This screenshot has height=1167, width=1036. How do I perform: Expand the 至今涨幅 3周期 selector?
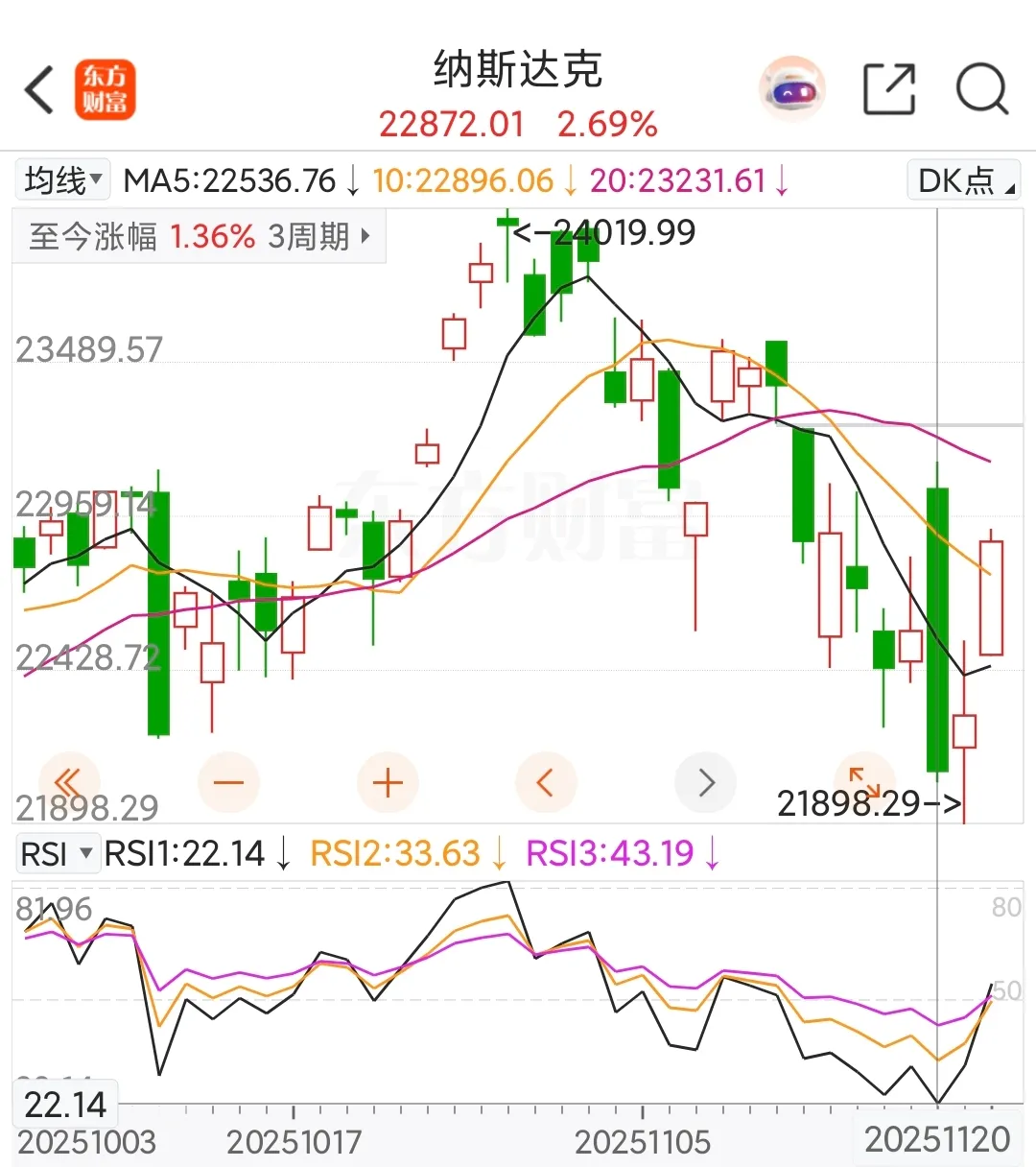[x=200, y=236]
